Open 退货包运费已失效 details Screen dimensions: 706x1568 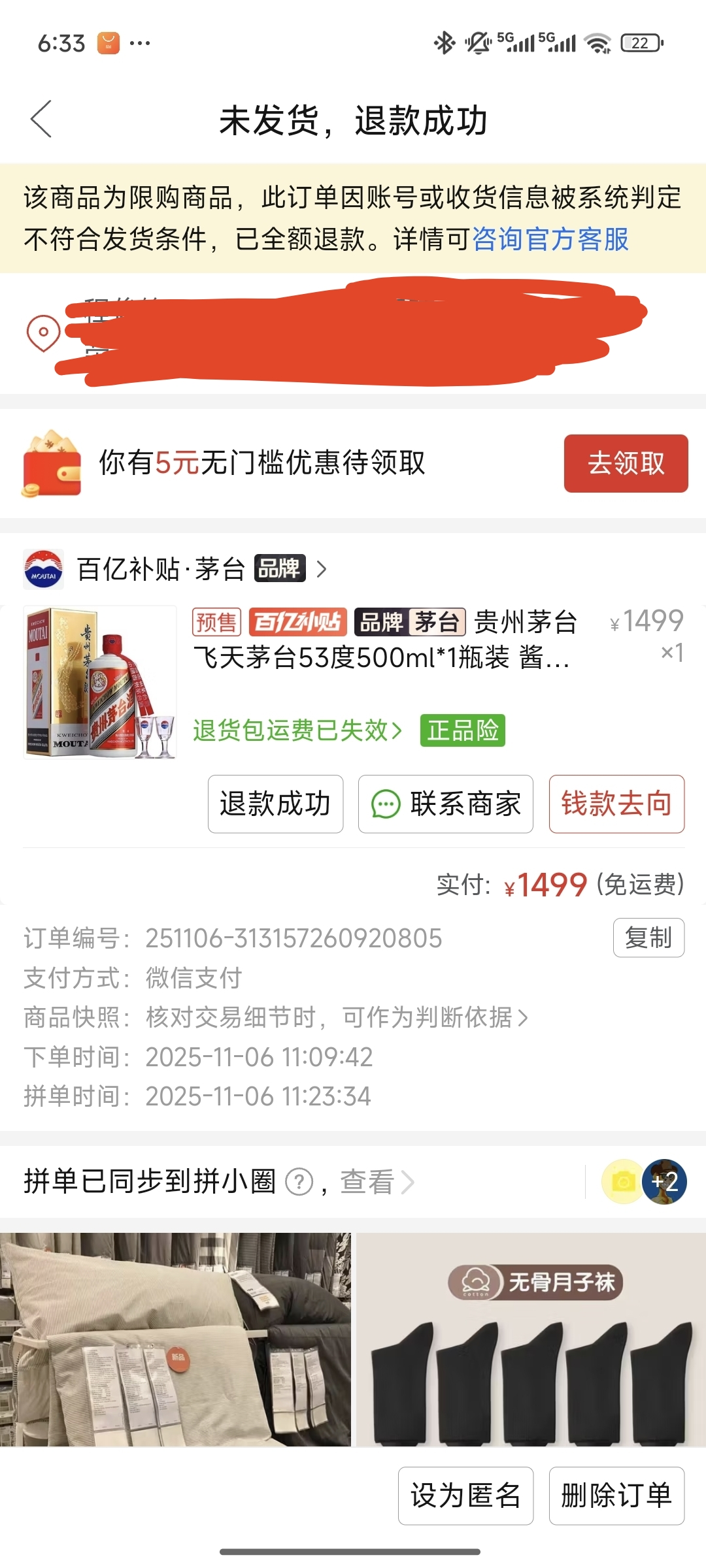(297, 730)
